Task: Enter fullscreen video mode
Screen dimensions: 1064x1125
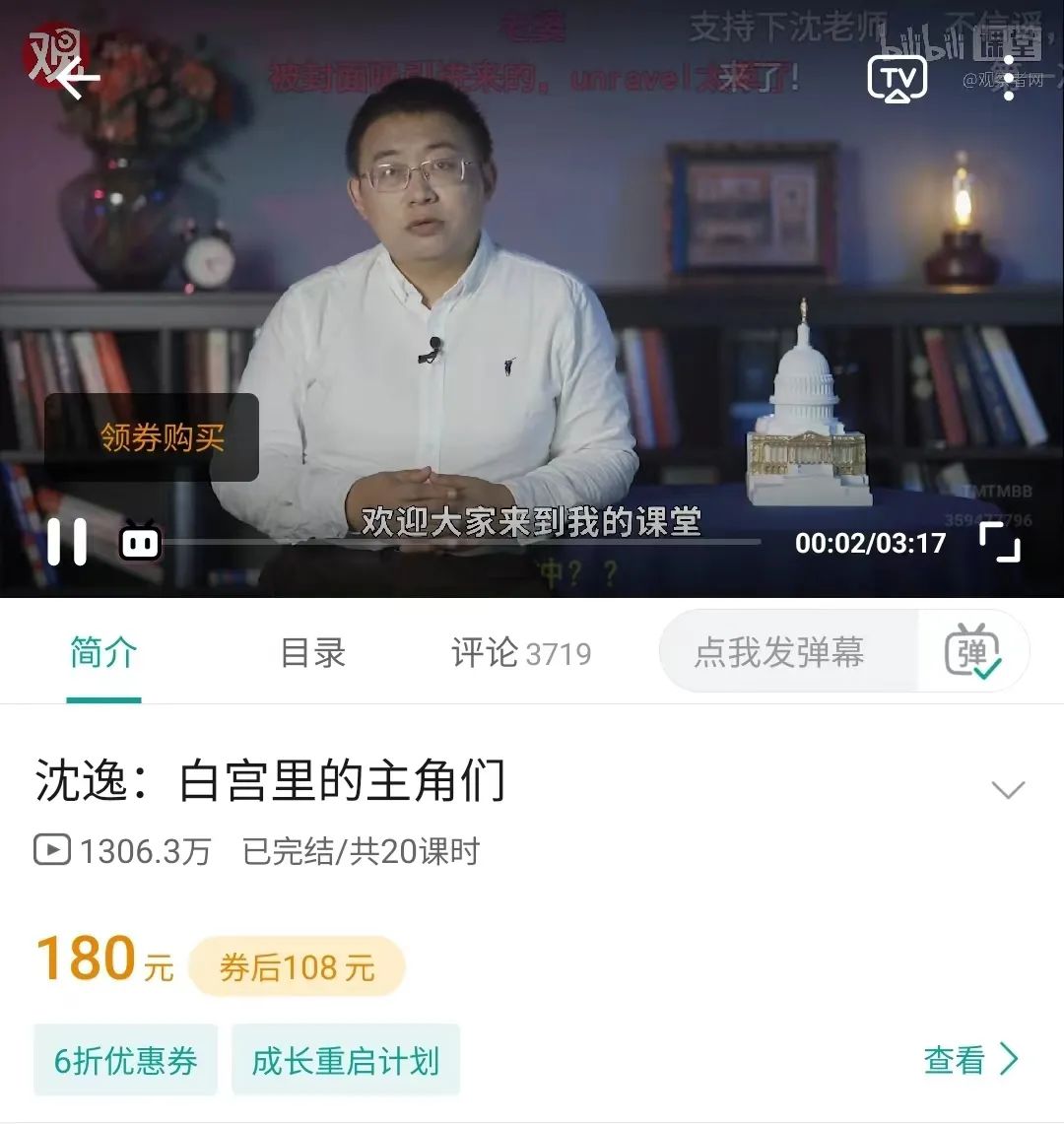Action: tap(999, 542)
